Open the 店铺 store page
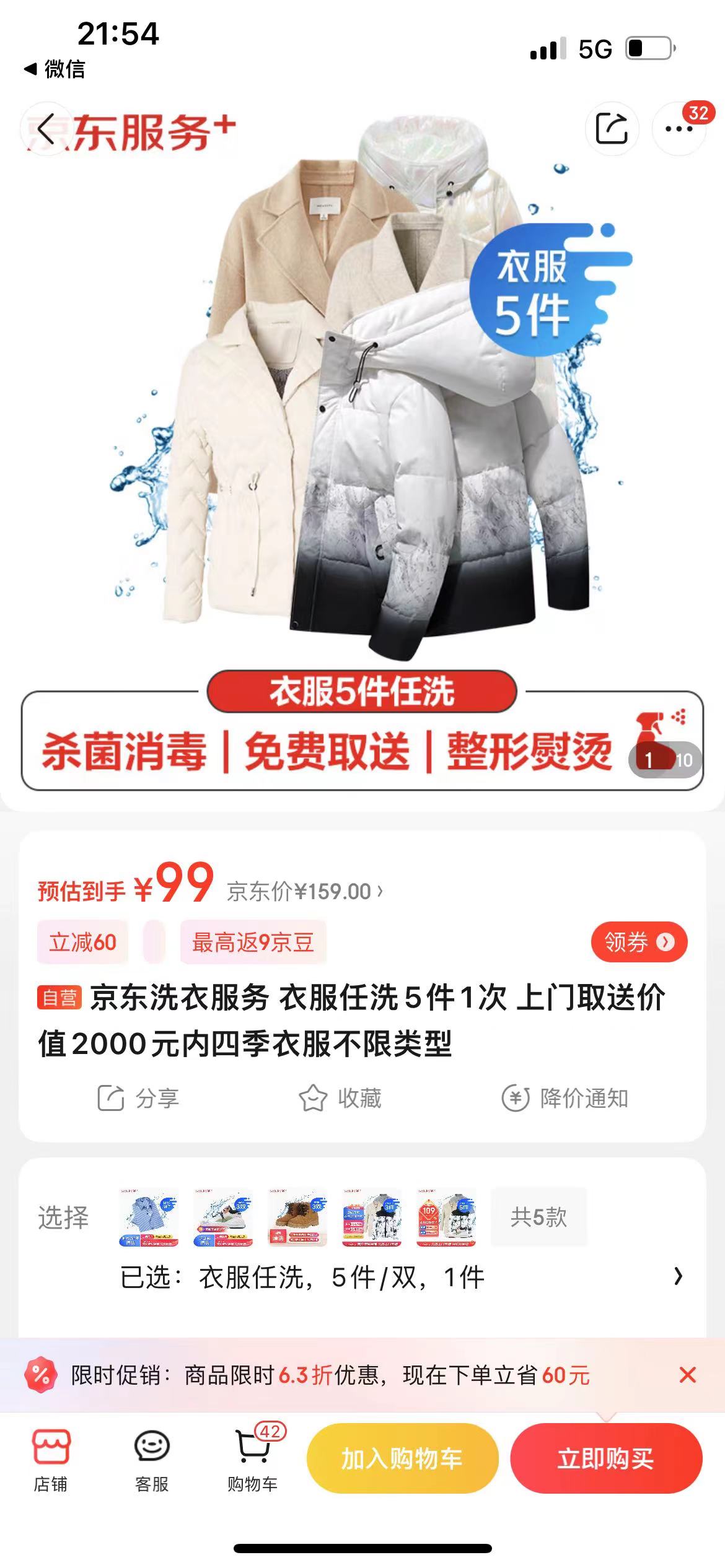This screenshot has height=1568, width=725. tap(51, 1460)
